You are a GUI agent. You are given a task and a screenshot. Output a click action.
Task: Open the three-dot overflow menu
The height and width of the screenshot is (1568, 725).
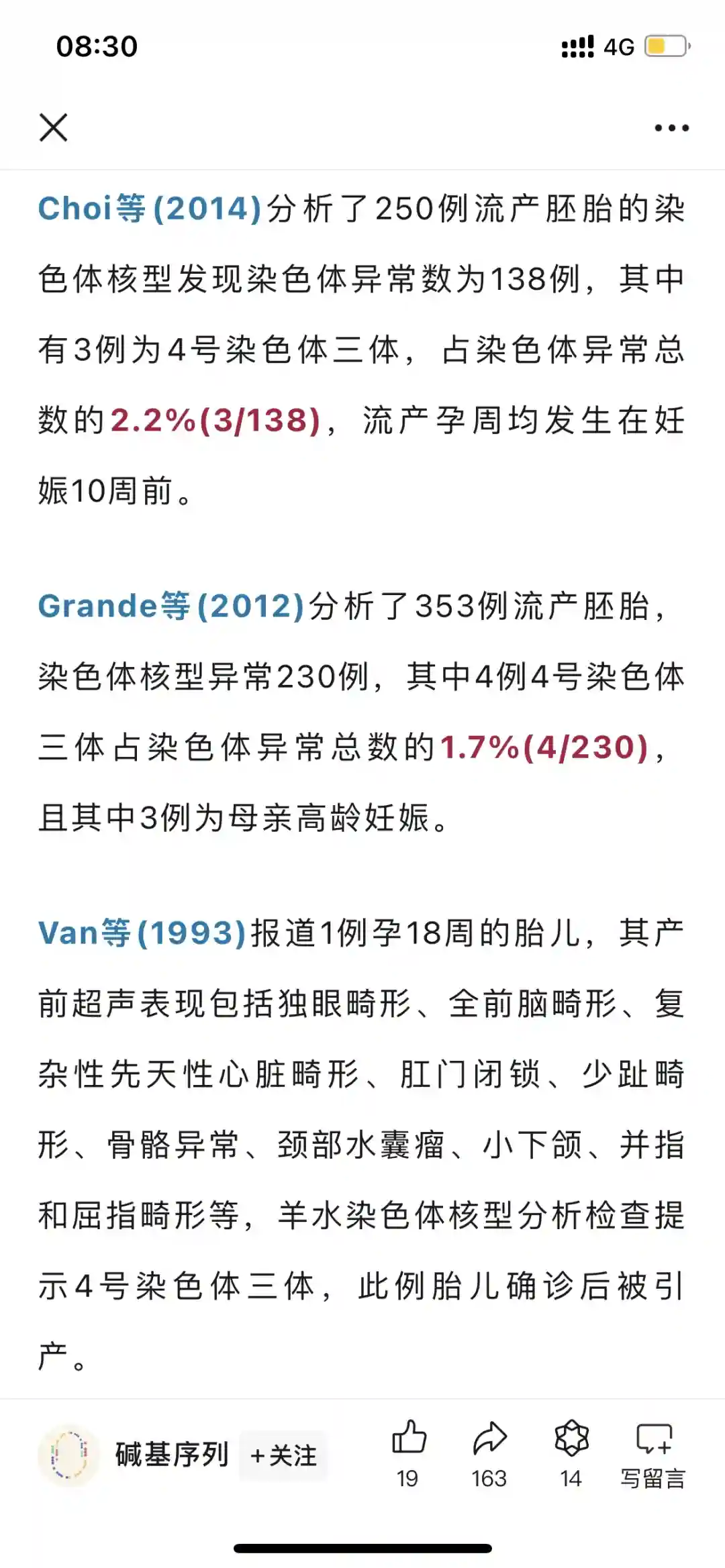pyautogui.click(x=671, y=127)
